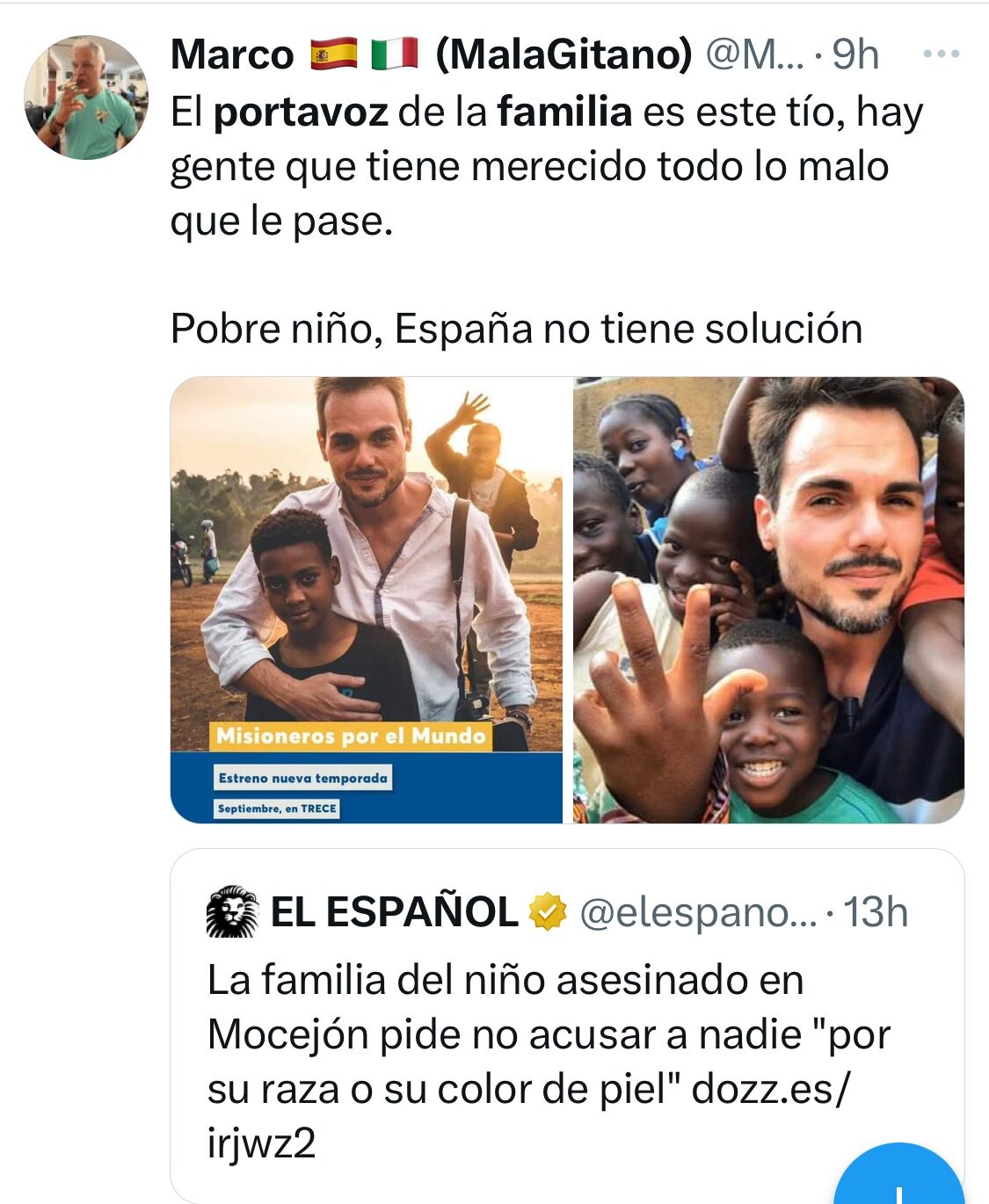
Task: Open Marco (MalaGitano) display name
Action: (x=432, y=54)
